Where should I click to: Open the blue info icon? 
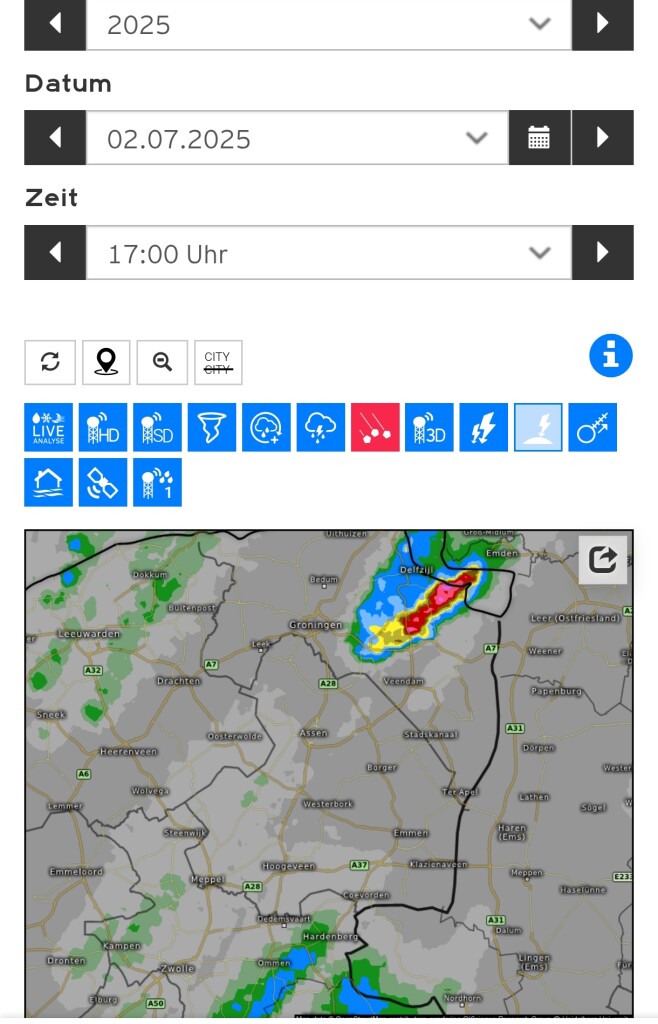pos(611,356)
